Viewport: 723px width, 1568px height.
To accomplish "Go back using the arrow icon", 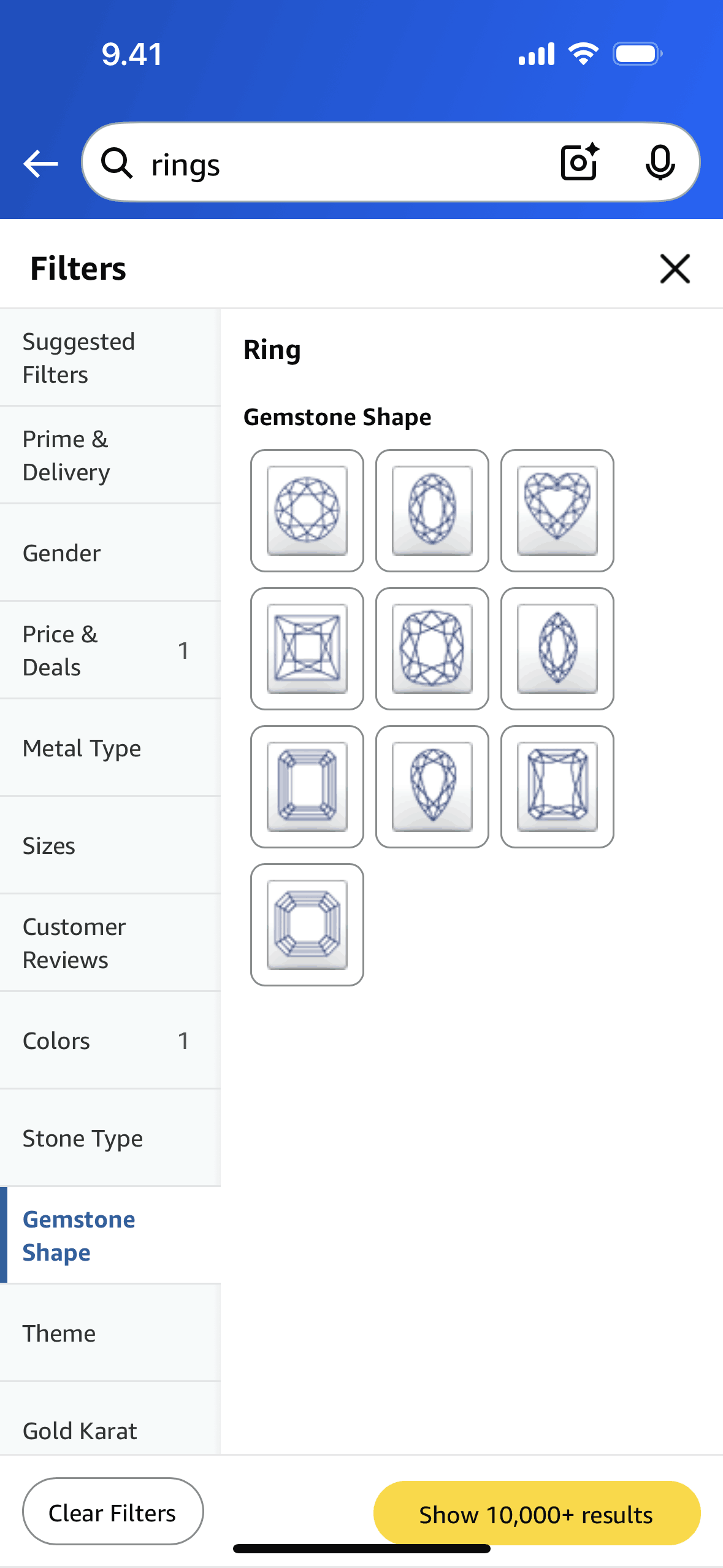I will [40, 164].
